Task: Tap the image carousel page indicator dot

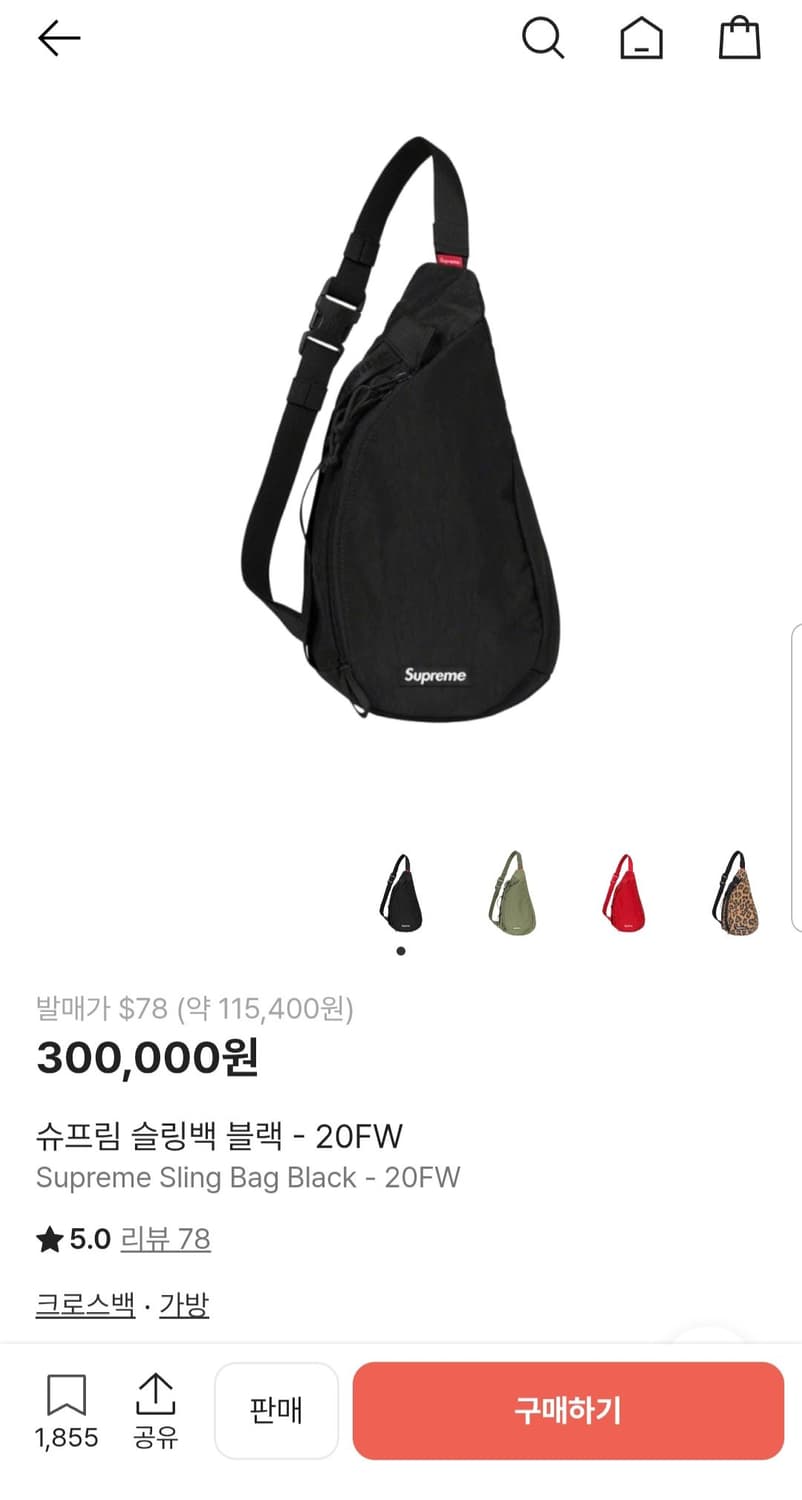Action: pos(400,952)
